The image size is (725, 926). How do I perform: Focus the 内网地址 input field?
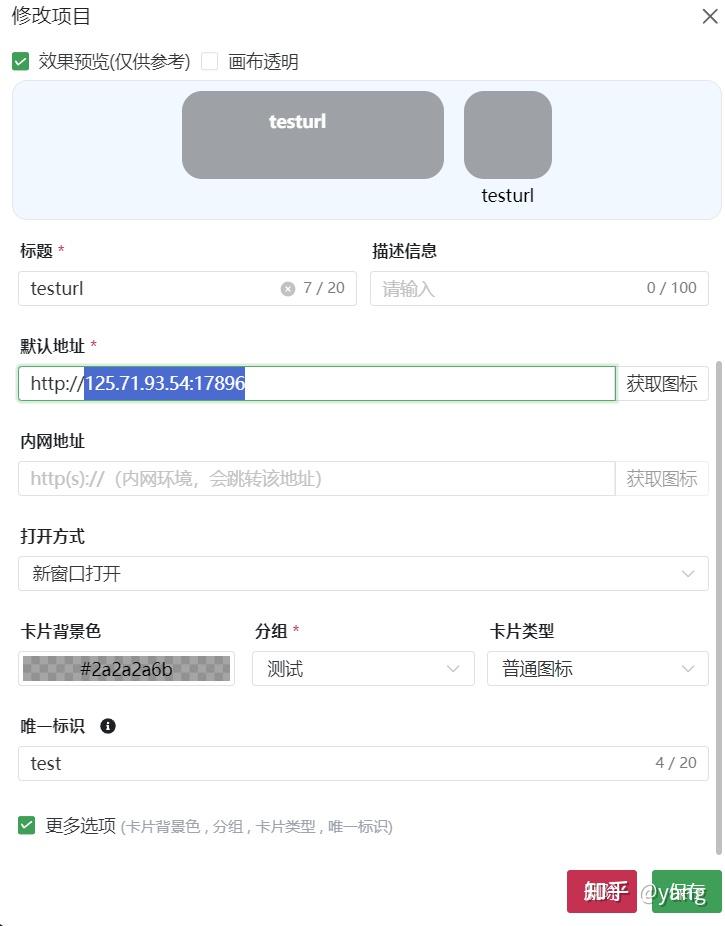pyautogui.click(x=316, y=478)
